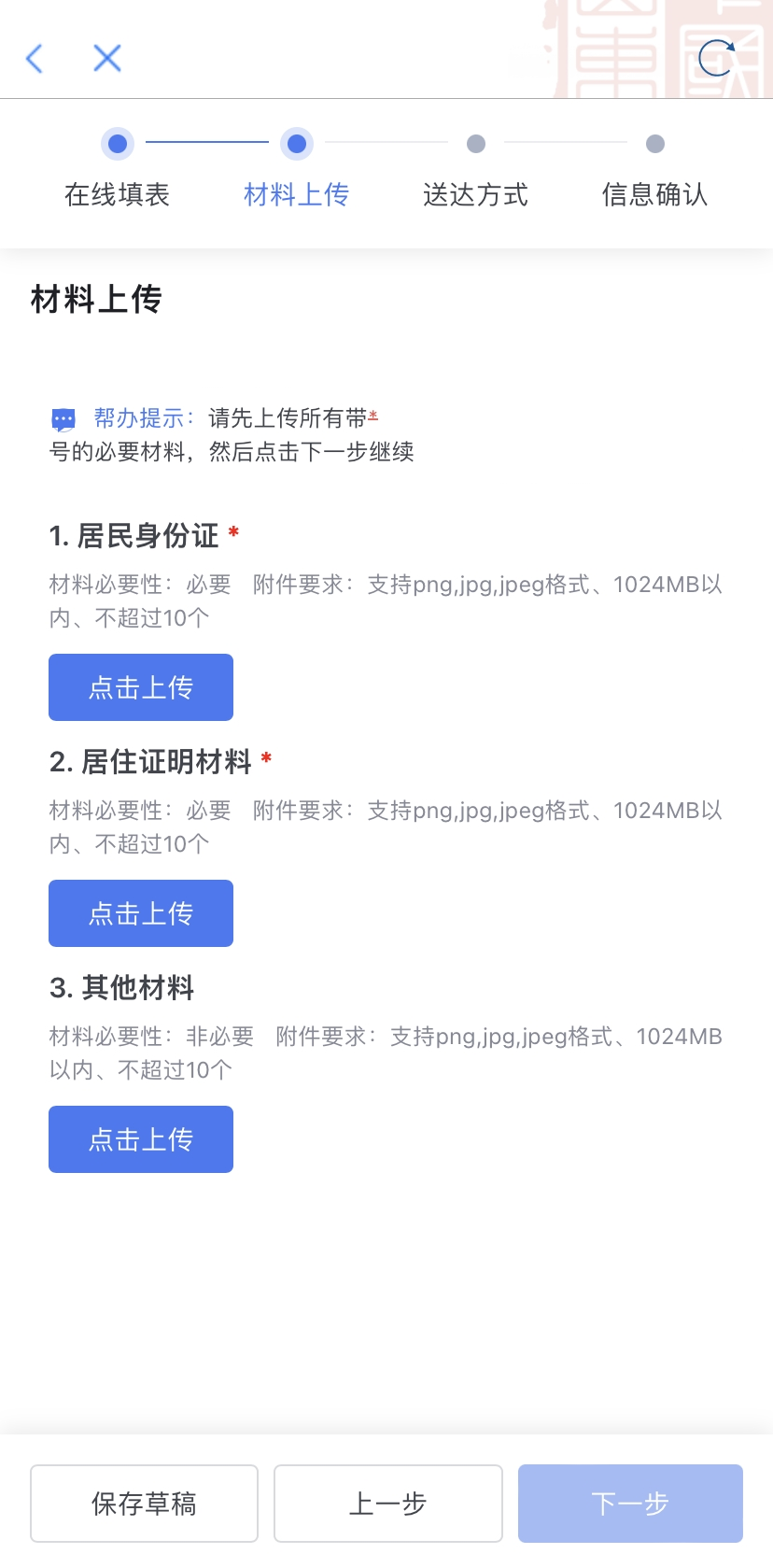Upload files for 其他材料
The width and height of the screenshot is (773, 1568).
pyautogui.click(x=141, y=1139)
